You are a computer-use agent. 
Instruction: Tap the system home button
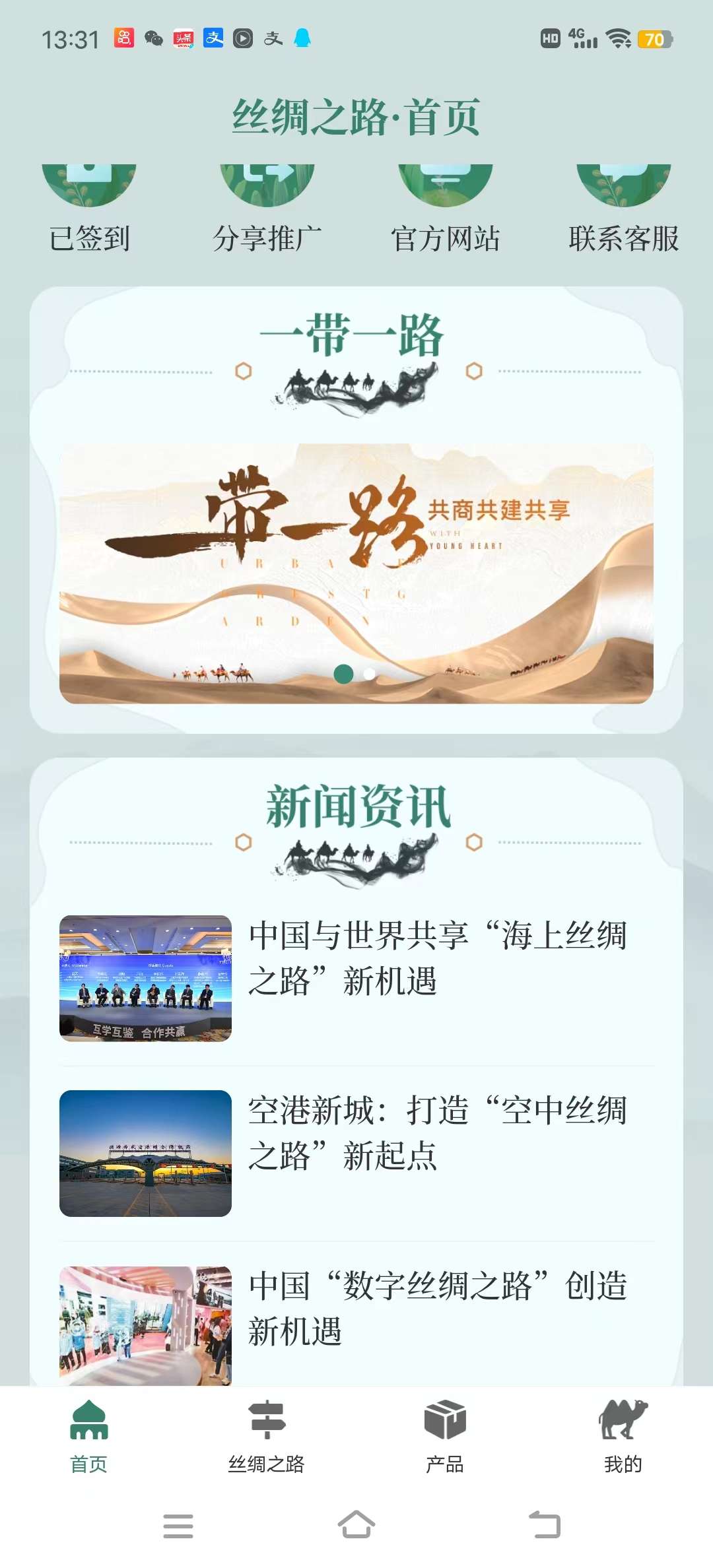pyautogui.click(x=356, y=1525)
